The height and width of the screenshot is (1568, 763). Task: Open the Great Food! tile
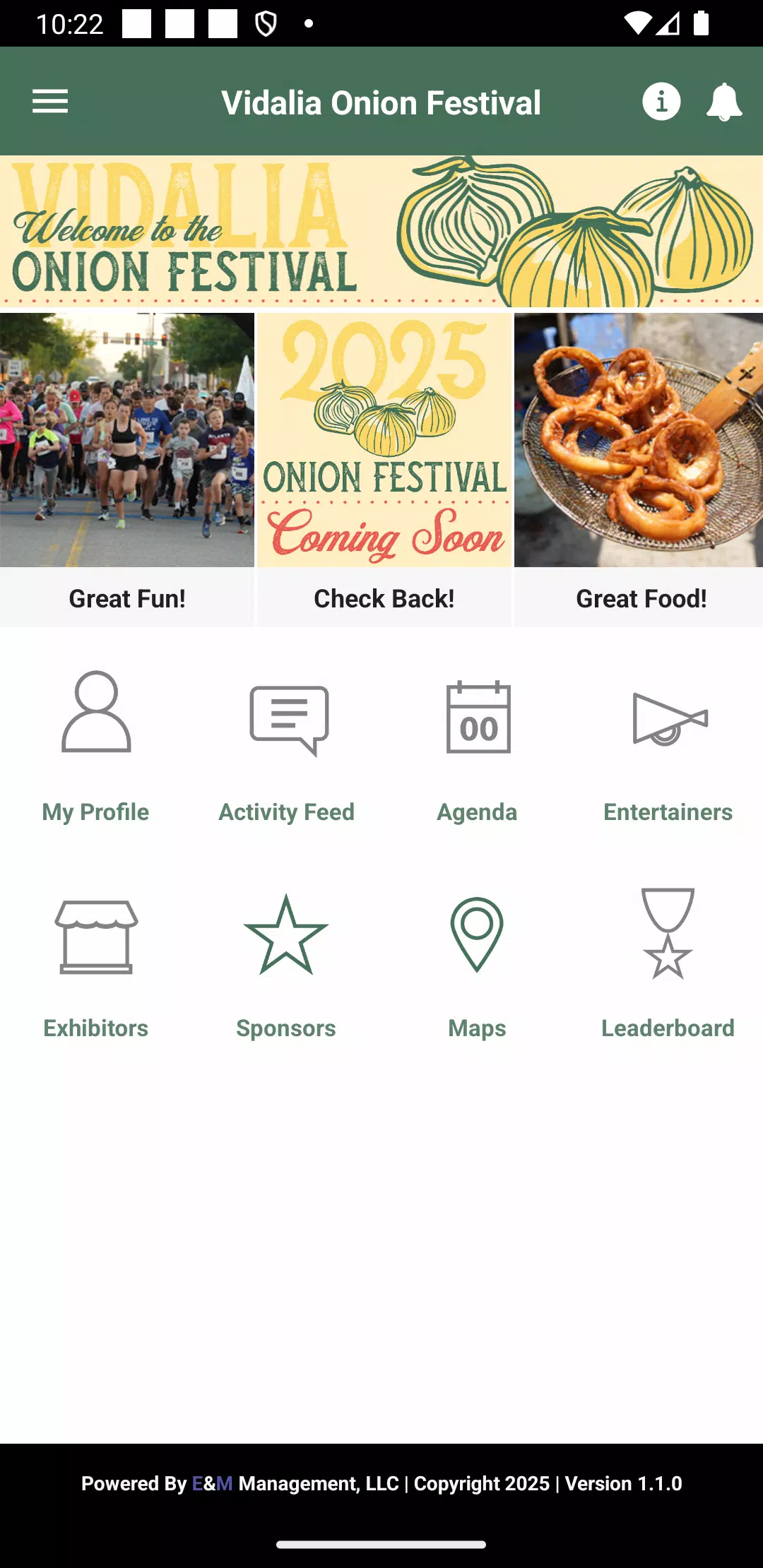tap(639, 470)
